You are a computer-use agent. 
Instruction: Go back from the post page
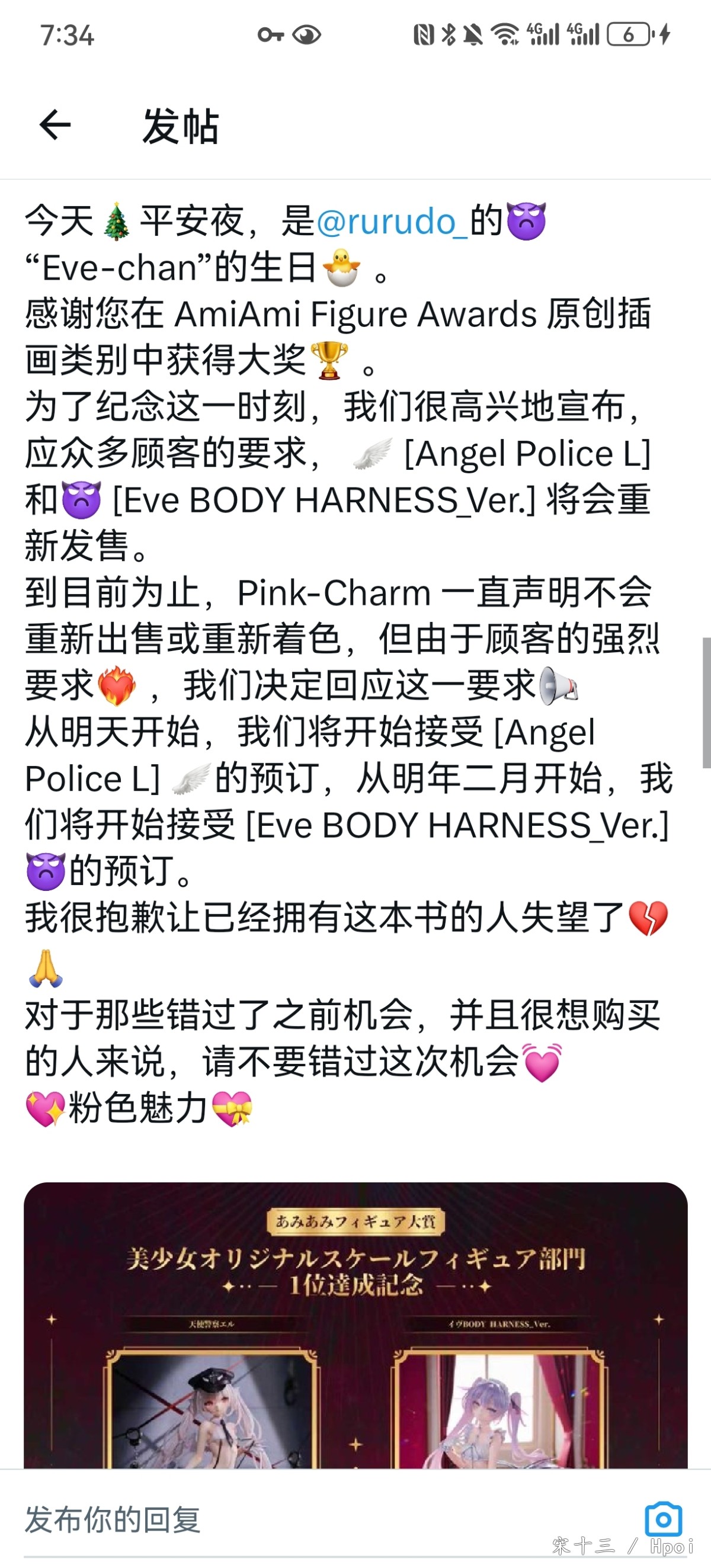point(55,126)
